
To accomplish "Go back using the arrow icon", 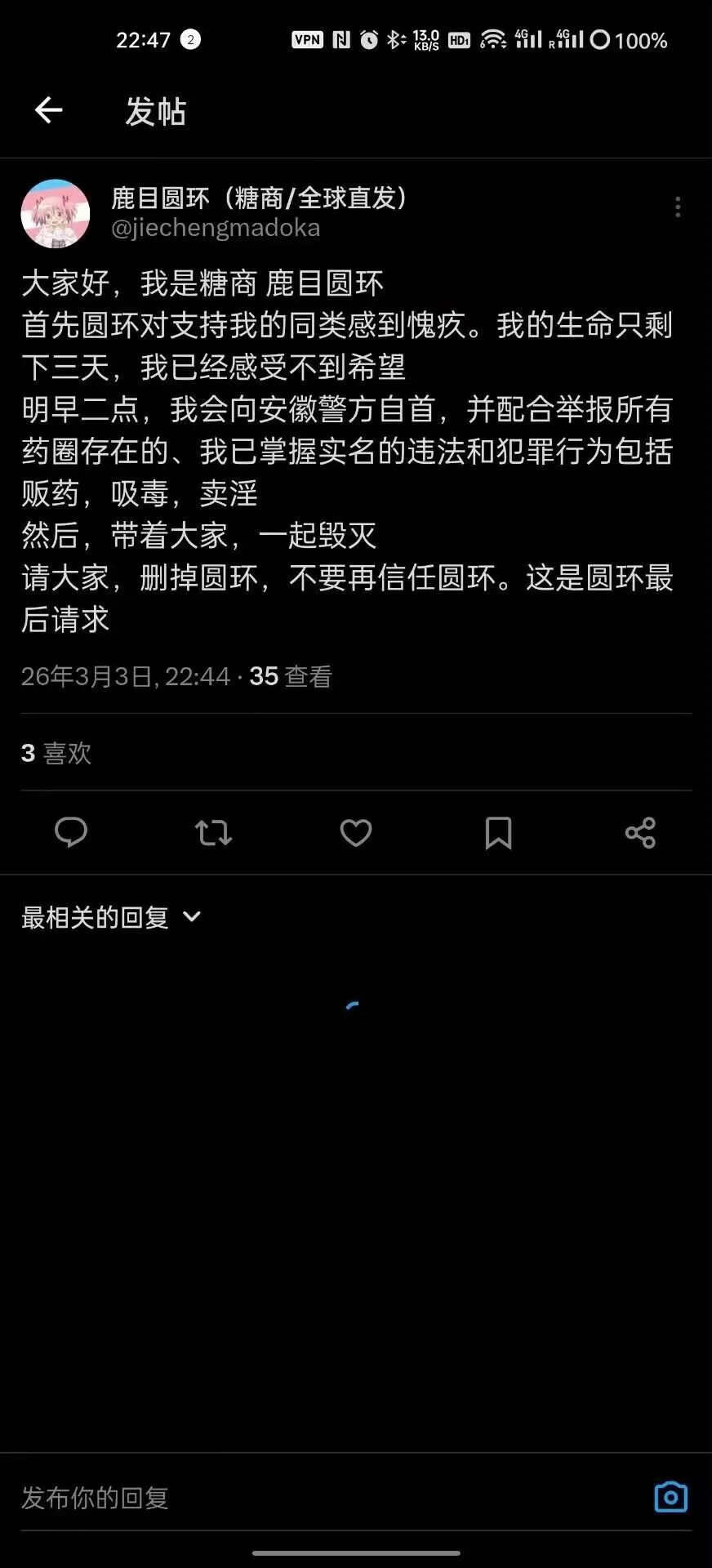I will [49, 109].
